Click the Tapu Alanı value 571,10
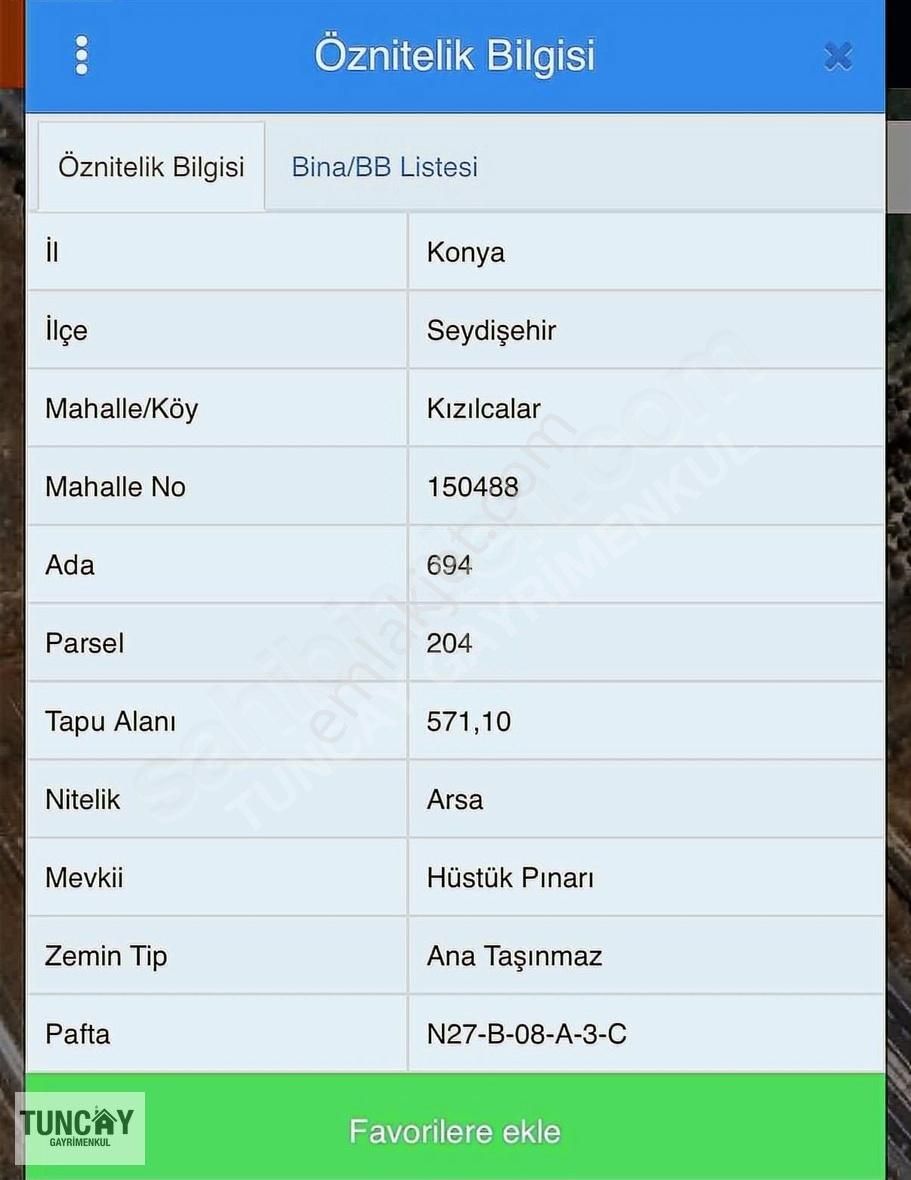The height and width of the screenshot is (1180, 911). click(466, 721)
